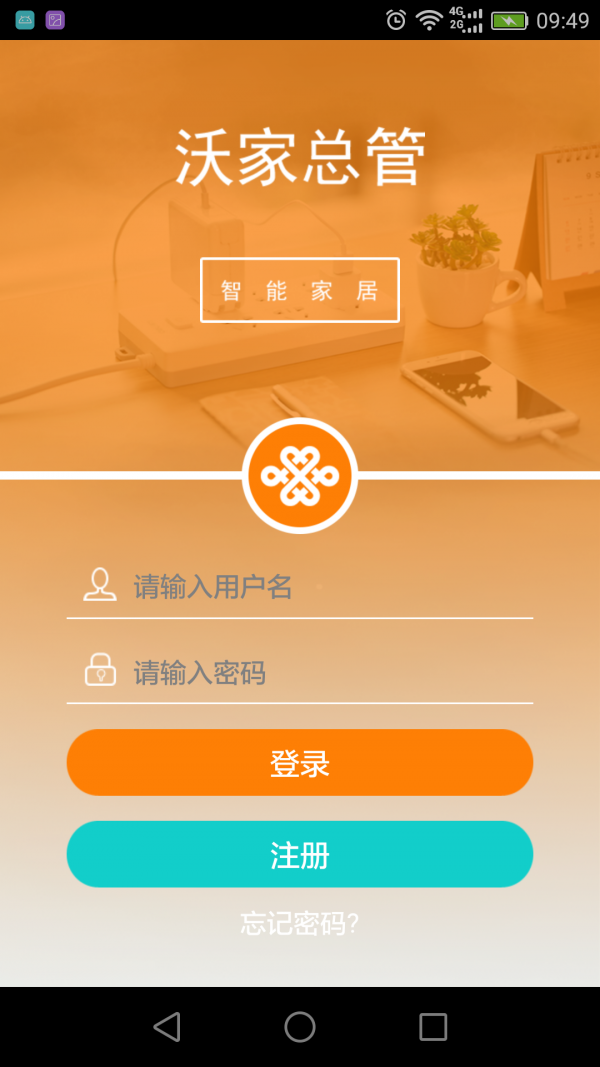Open the 忘记密码? forgot password link
Screen dimensions: 600x1067
click(300, 924)
